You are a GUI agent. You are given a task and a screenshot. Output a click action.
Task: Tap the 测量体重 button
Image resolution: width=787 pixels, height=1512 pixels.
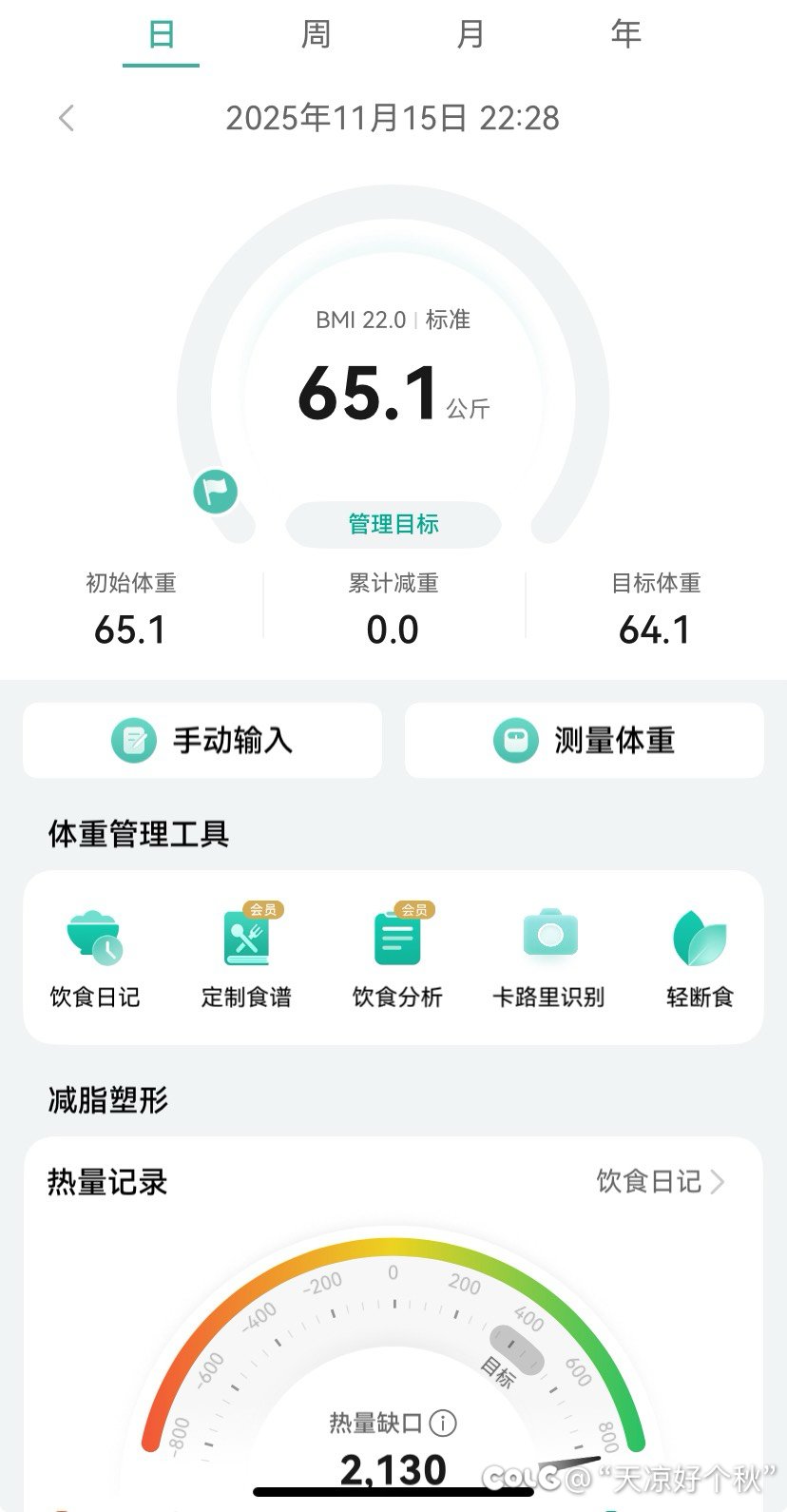(x=584, y=741)
